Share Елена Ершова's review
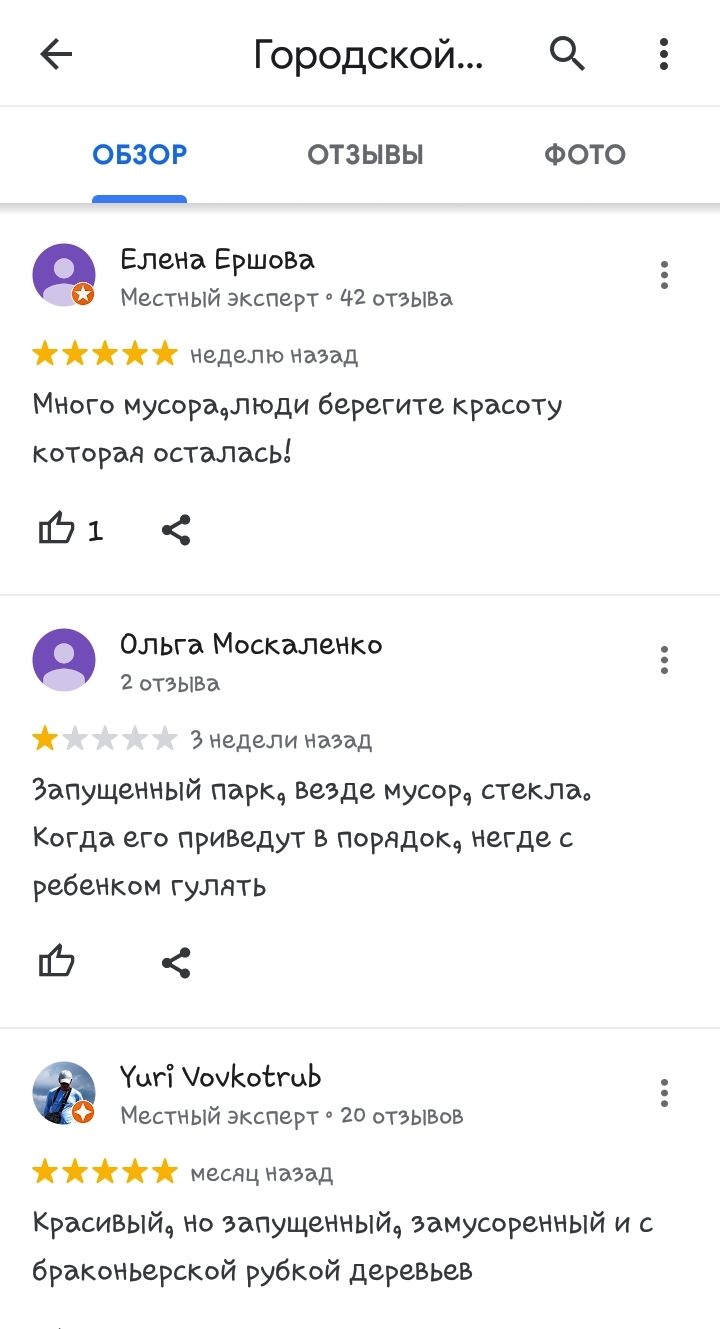This screenshot has width=720, height=1329. pyautogui.click(x=176, y=529)
